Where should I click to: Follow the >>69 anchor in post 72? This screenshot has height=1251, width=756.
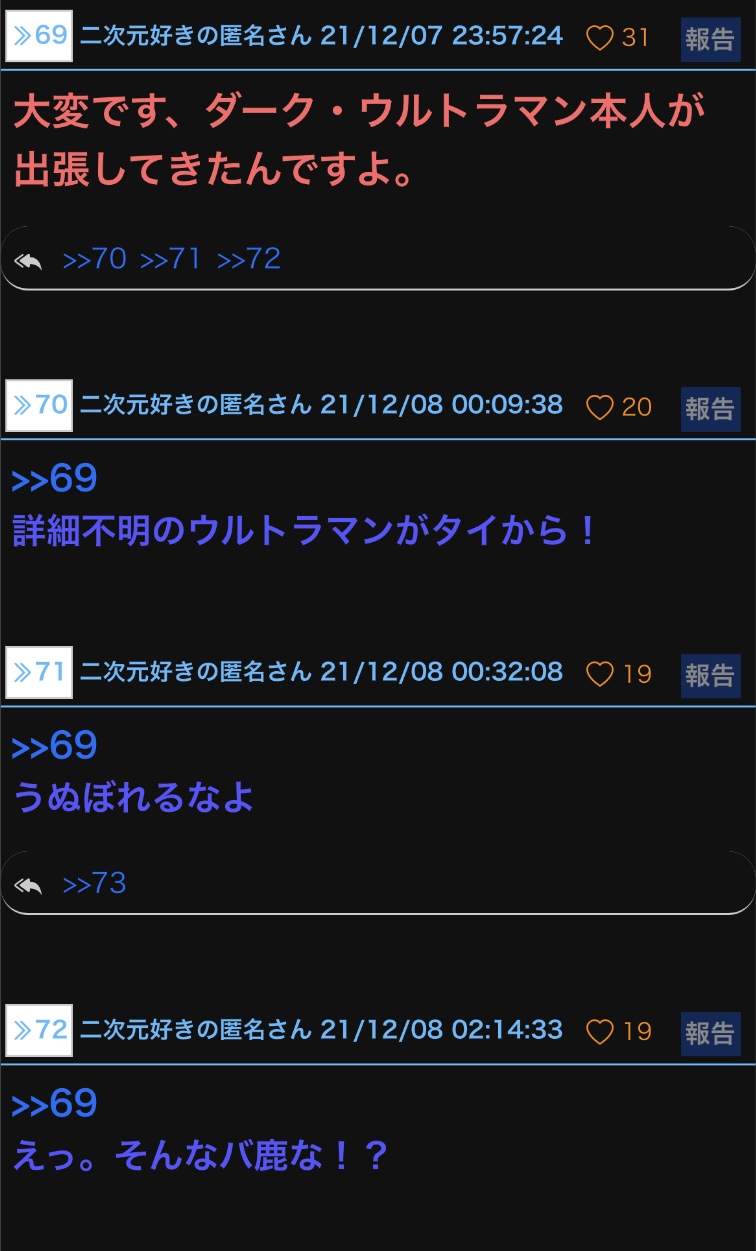coord(54,1104)
